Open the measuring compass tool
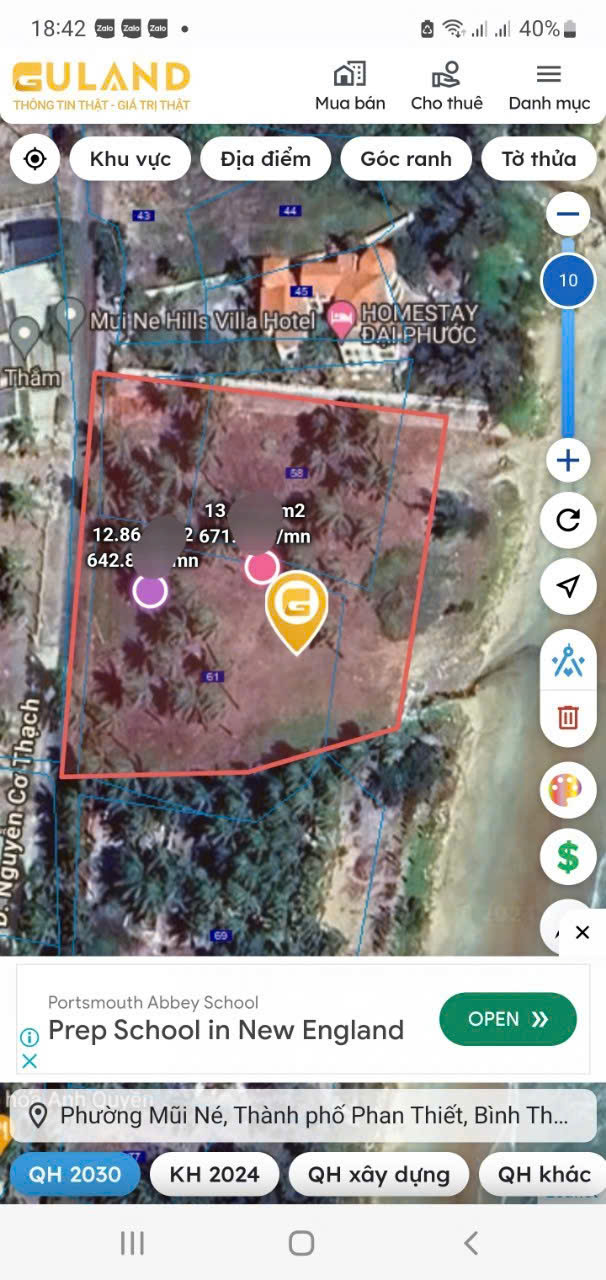This screenshot has width=606, height=1280. (568, 660)
